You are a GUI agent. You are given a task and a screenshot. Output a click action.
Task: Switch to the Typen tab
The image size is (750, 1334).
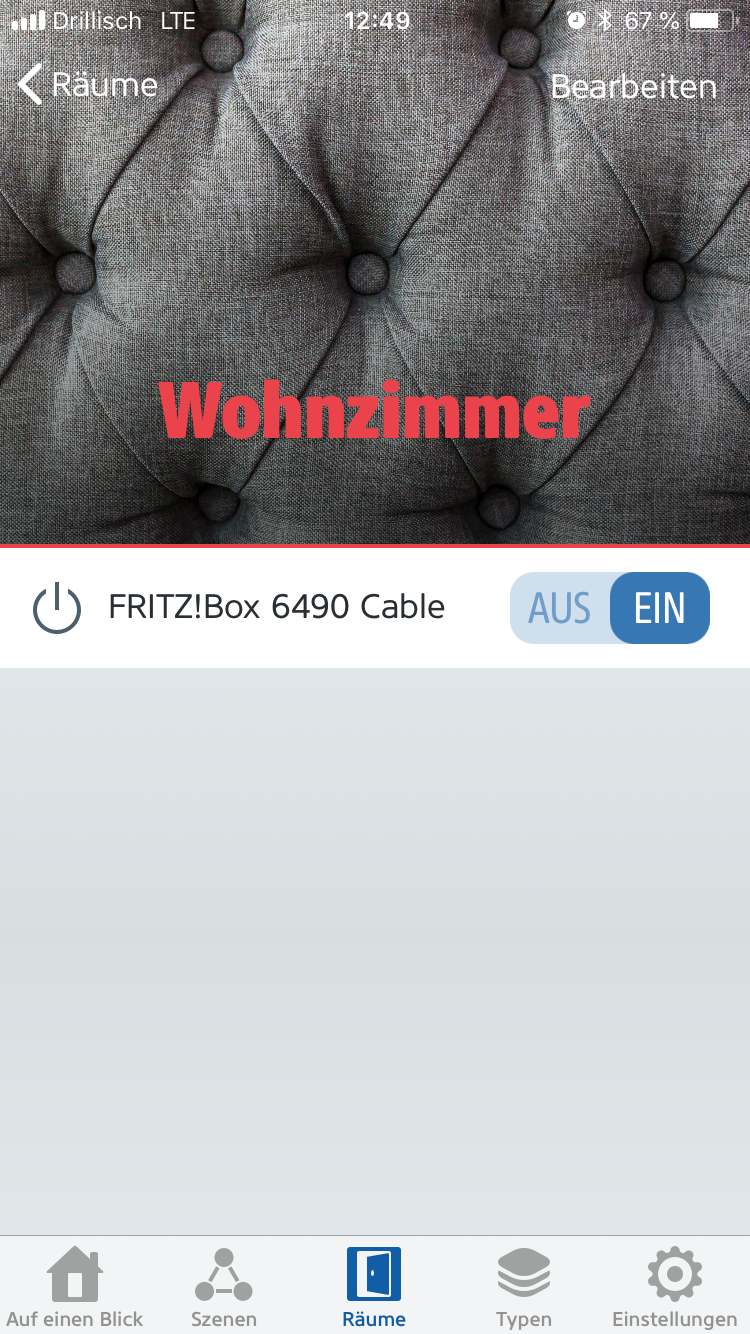click(524, 1288)
